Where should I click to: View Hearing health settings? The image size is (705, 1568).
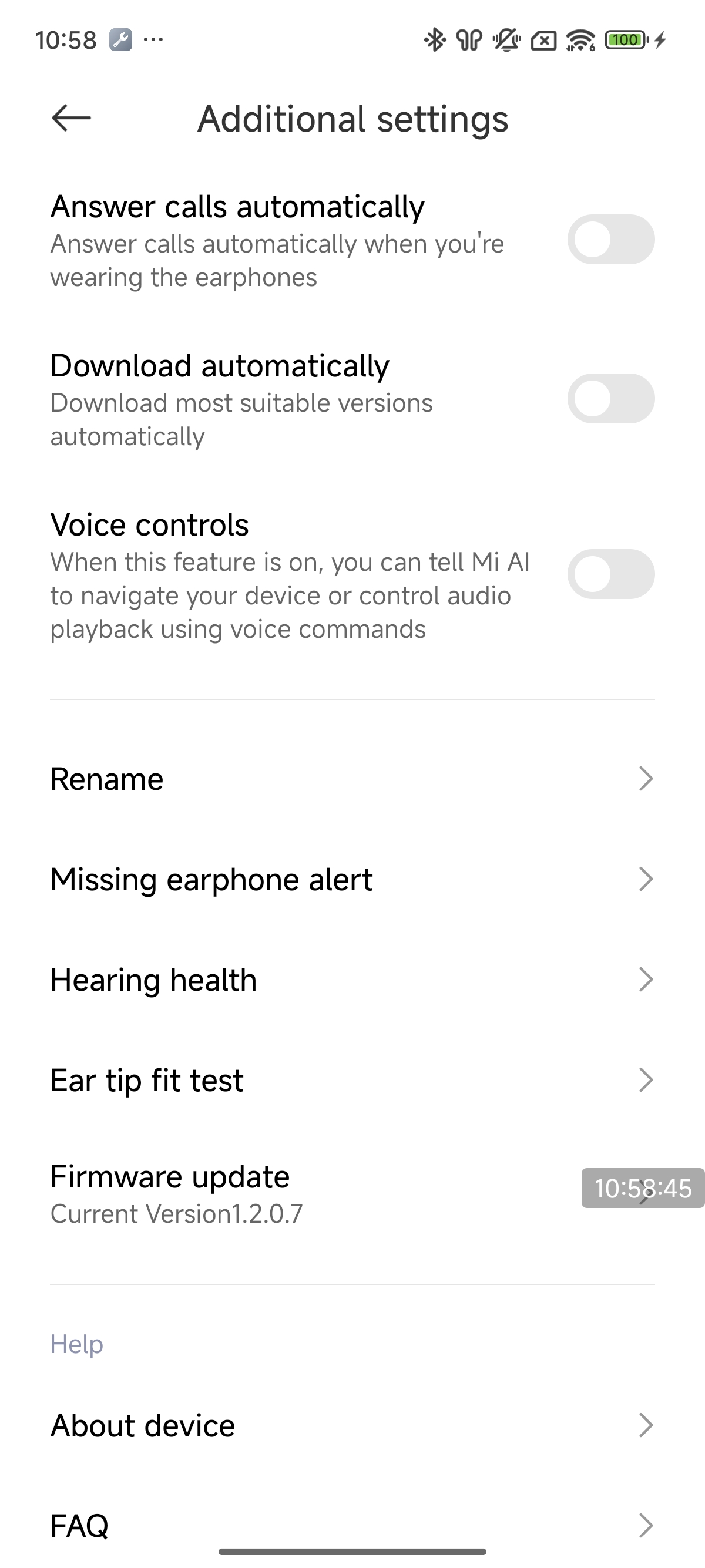tap(352, 980)
